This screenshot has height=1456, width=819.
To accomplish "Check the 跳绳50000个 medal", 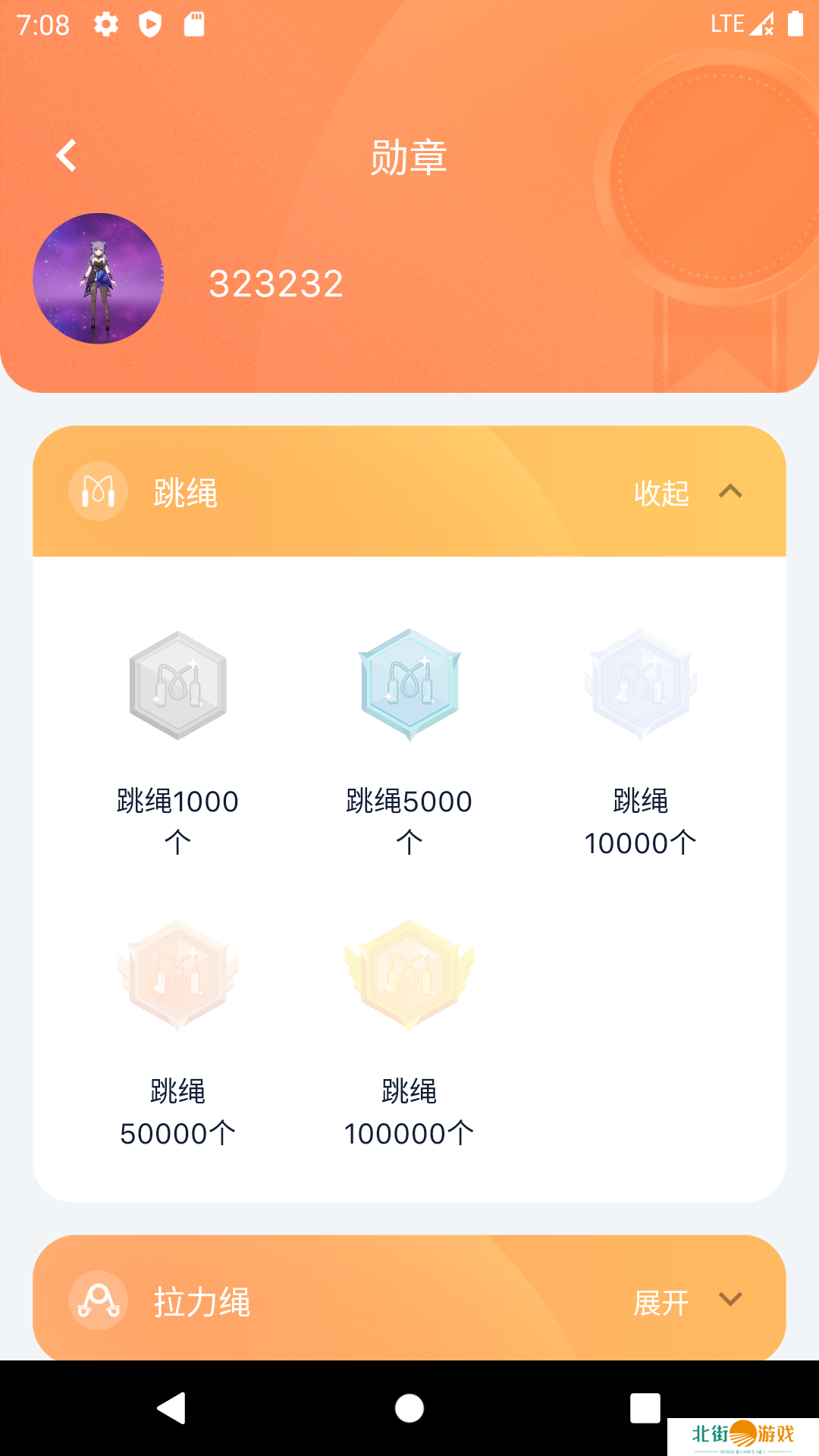I will click(178, 977).
